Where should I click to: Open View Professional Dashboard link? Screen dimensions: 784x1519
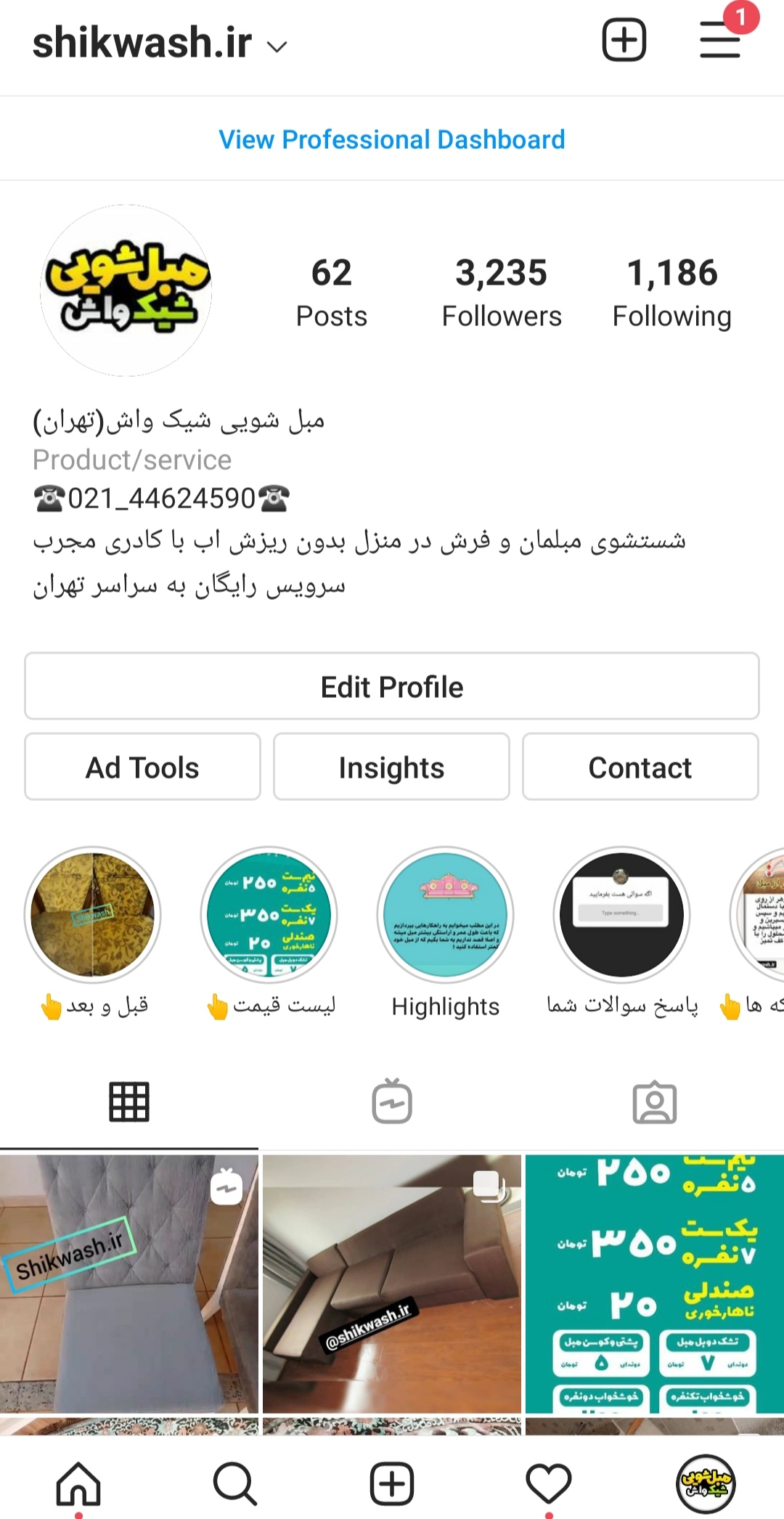[392, 139]
